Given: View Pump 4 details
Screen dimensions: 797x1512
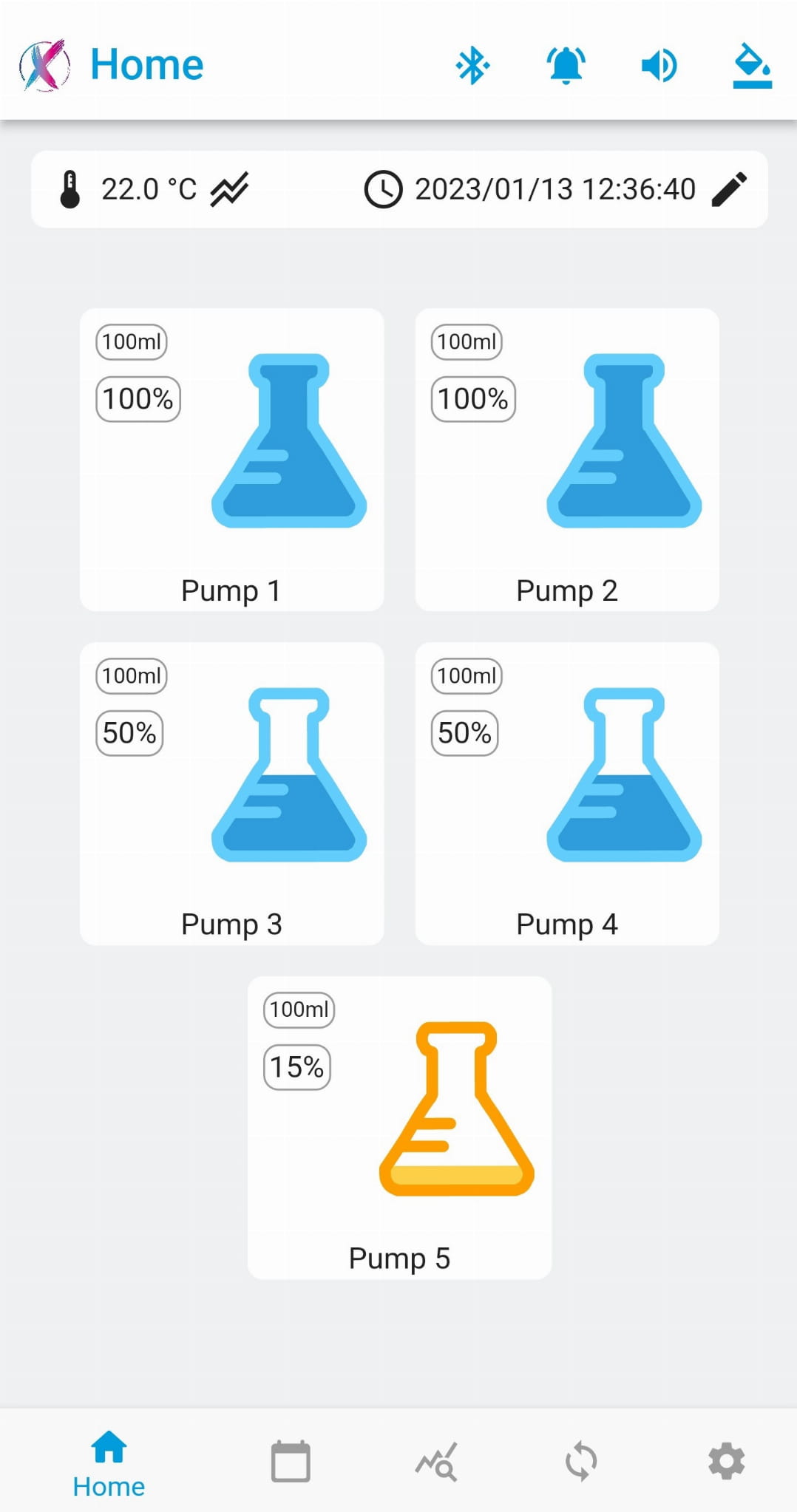Looking at the screenshot, I should coord(567,794).
